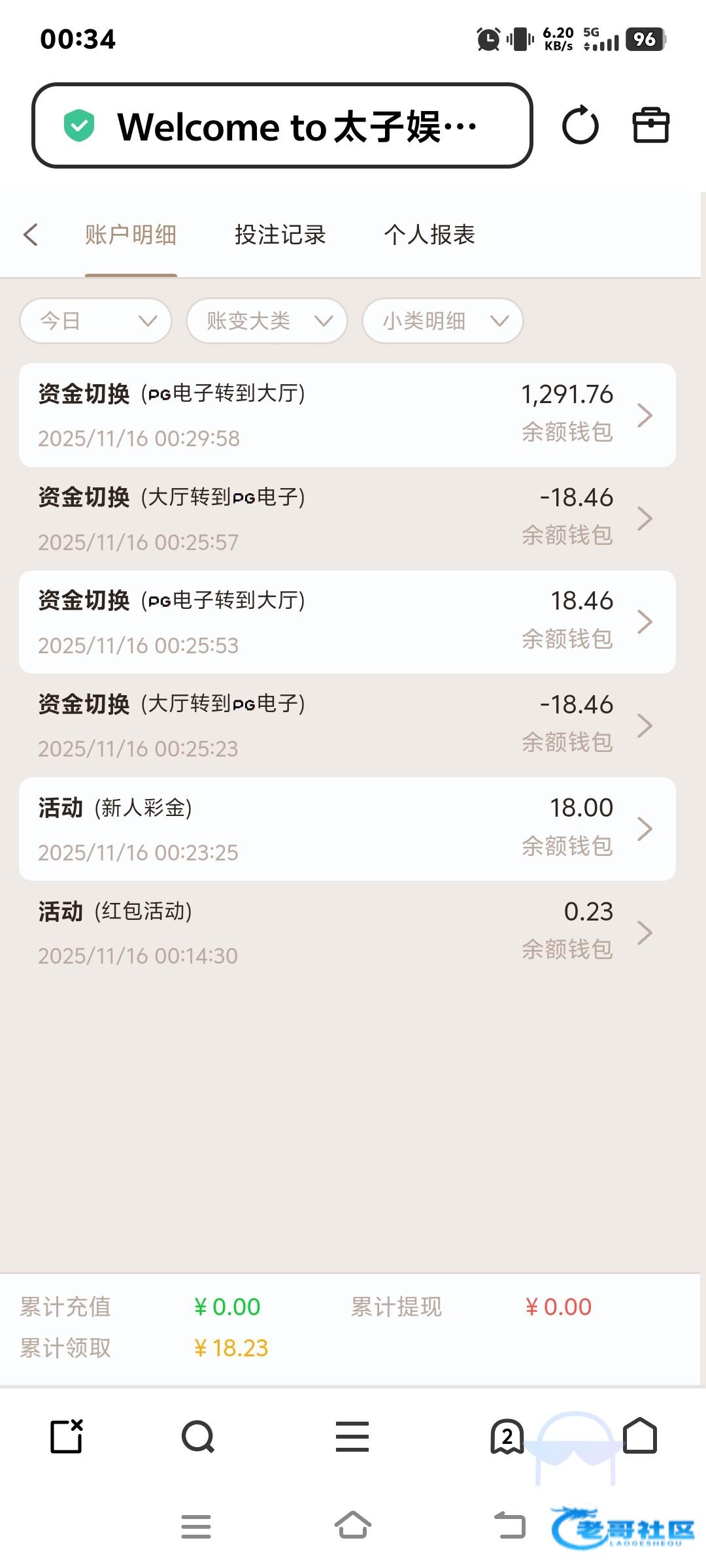Select the 账户明细 tab
Screen dimensions: 706x1568
click(x=131, y=235)
